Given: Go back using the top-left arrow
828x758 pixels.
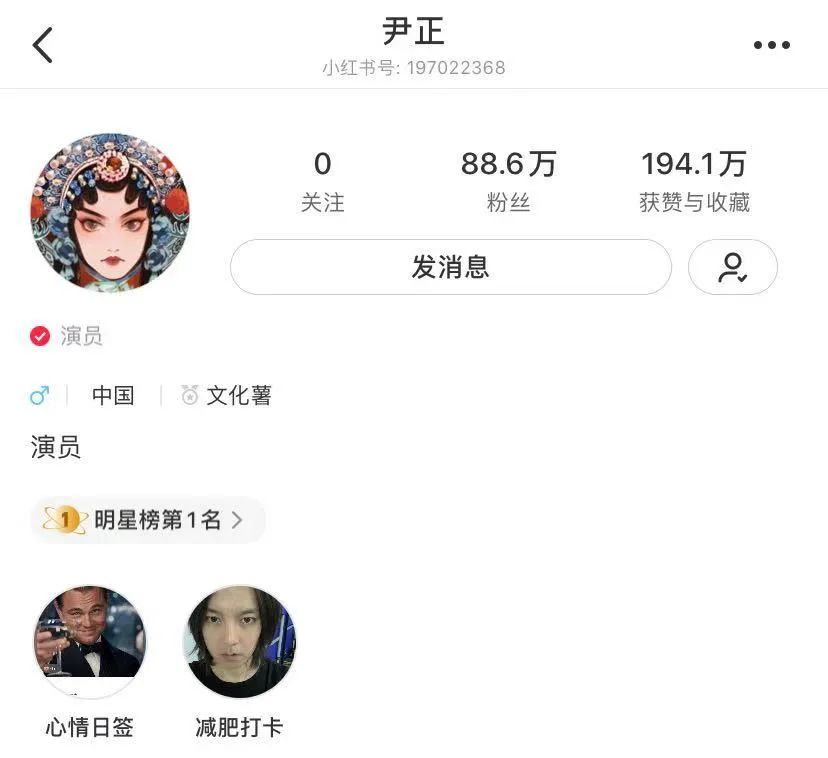Looking at the screenshot, I should [x=42, y=45].
